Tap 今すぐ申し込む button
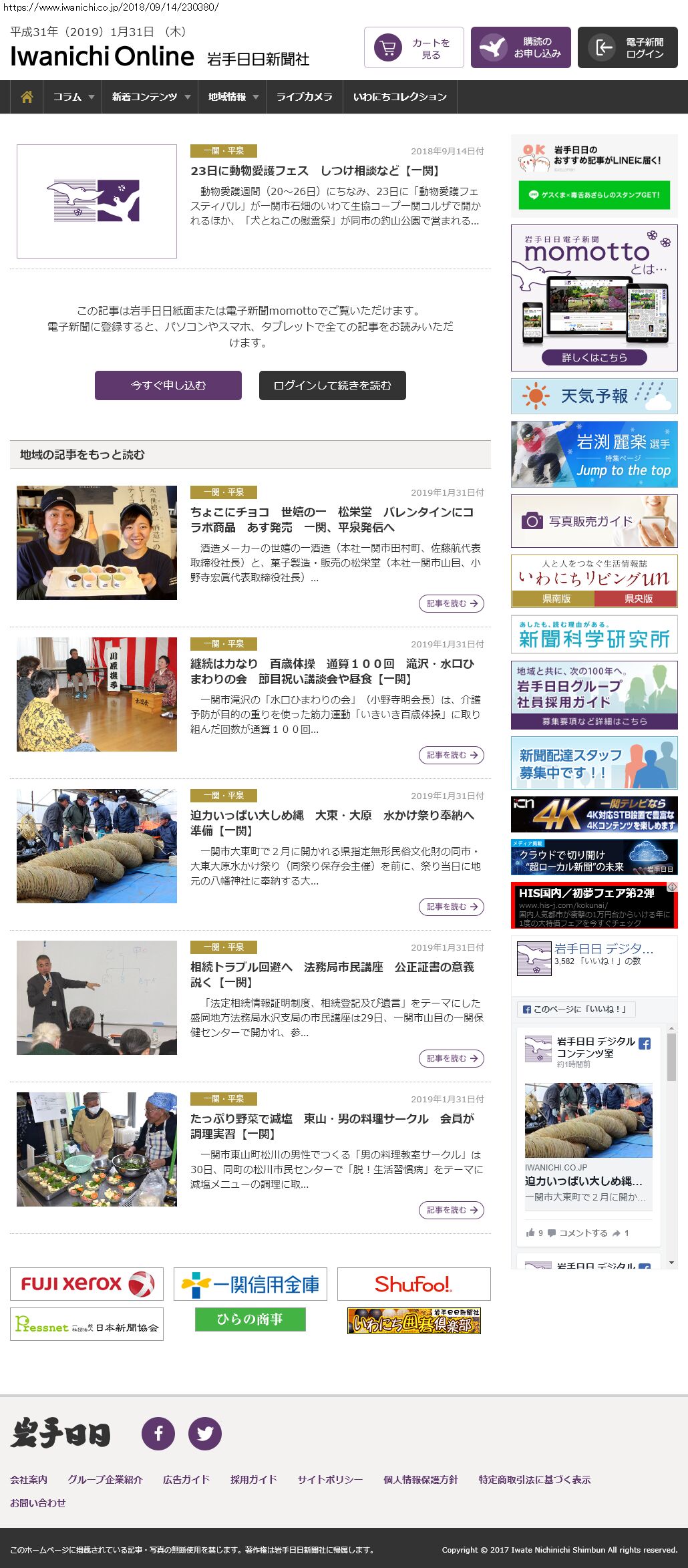This screenshot has height=1568, width=688. pos(168,385)
